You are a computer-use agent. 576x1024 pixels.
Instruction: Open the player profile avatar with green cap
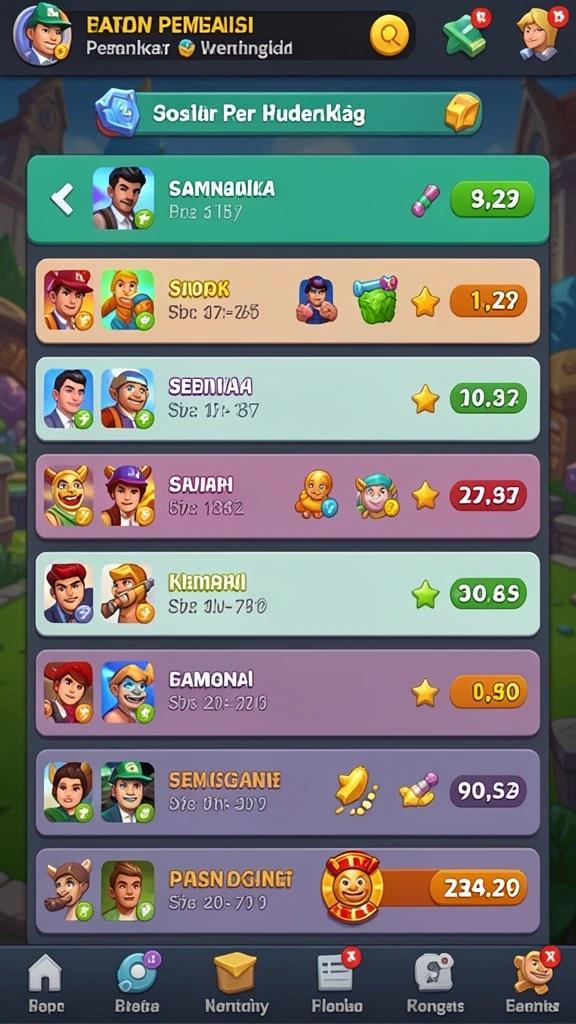tap(42, 34)
